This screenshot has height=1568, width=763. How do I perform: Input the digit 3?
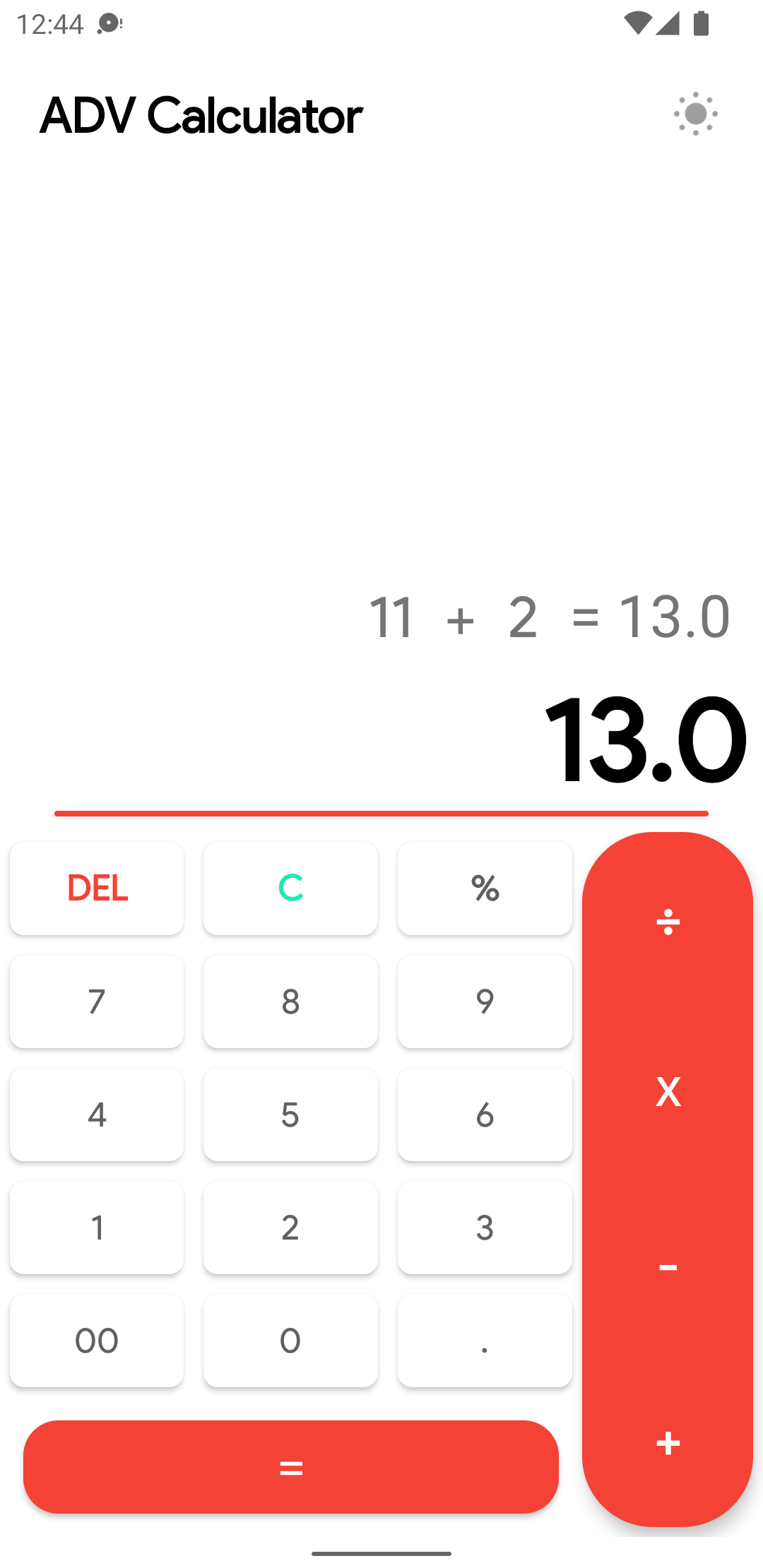click(485, 1227)
